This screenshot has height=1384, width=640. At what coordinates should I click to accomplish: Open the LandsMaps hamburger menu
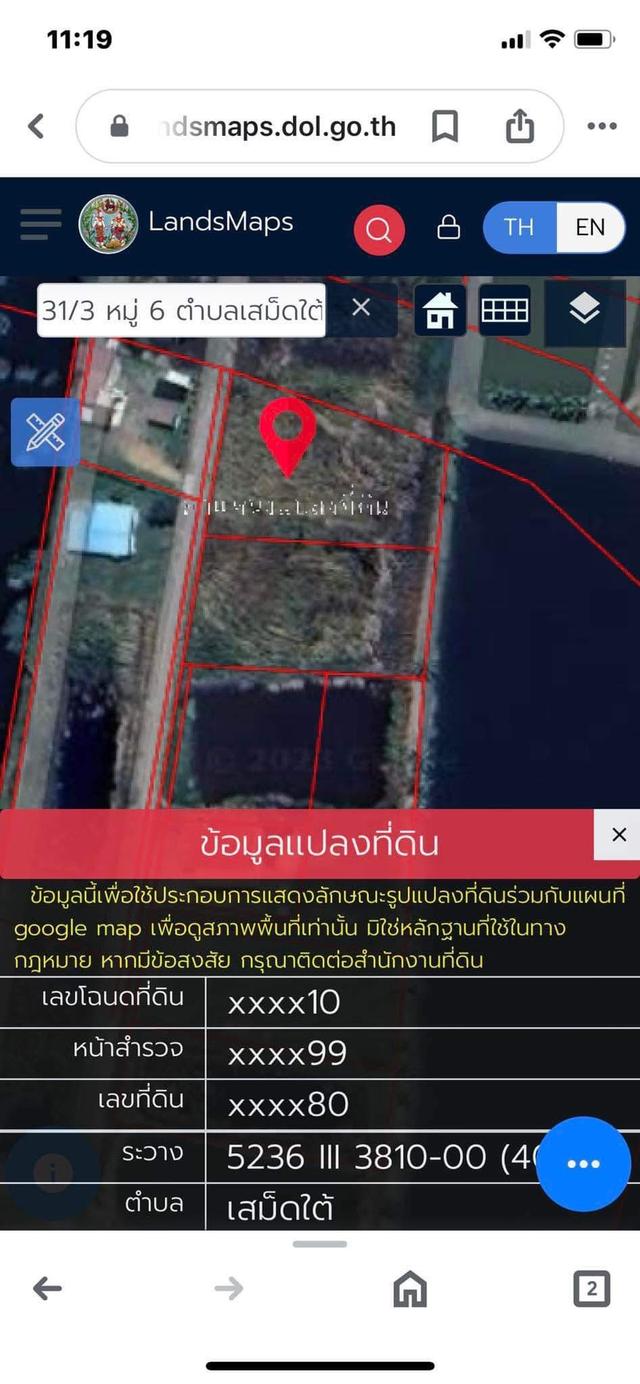coord(40,224)
